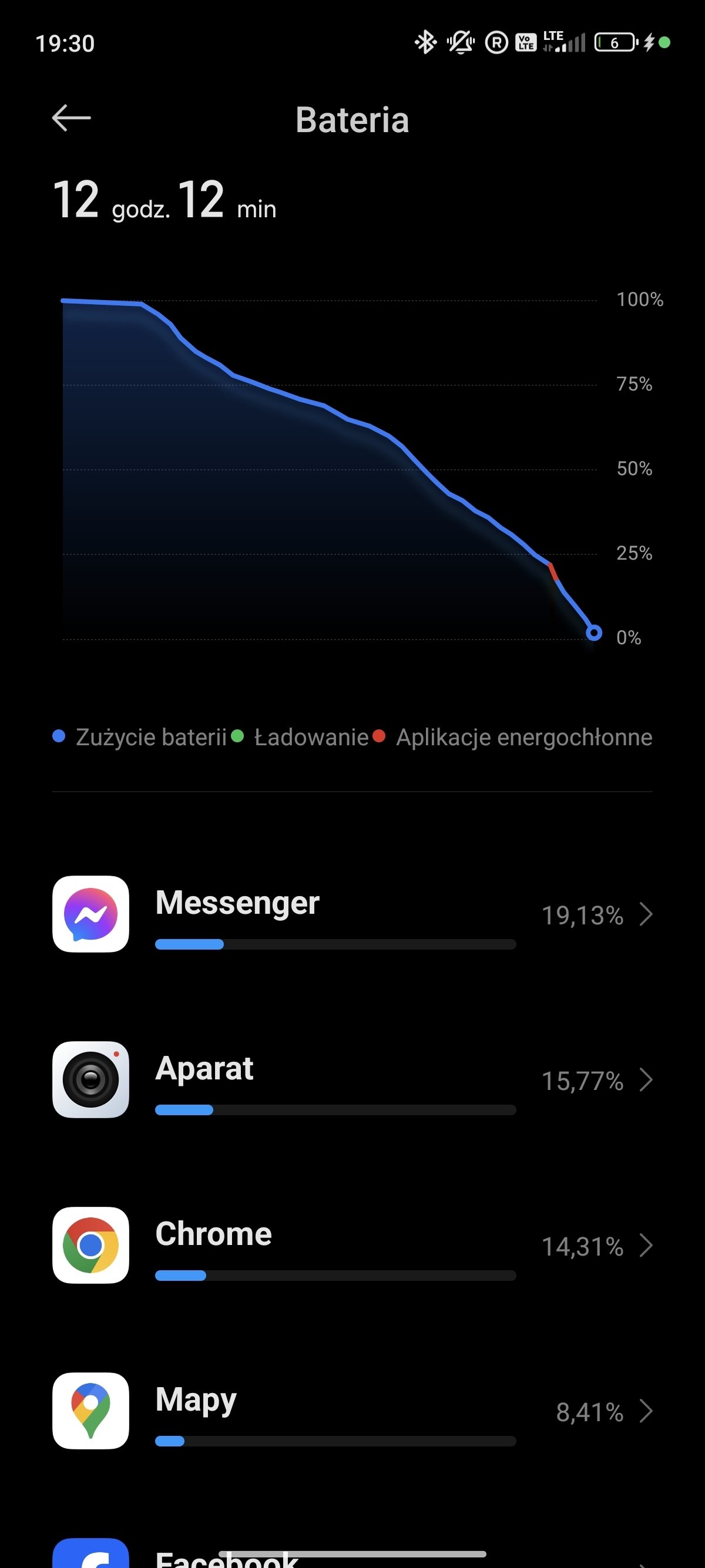This screenshot has height=1568, width=705.
Task: Go back using the arrow icon
Action: [71, 118]
